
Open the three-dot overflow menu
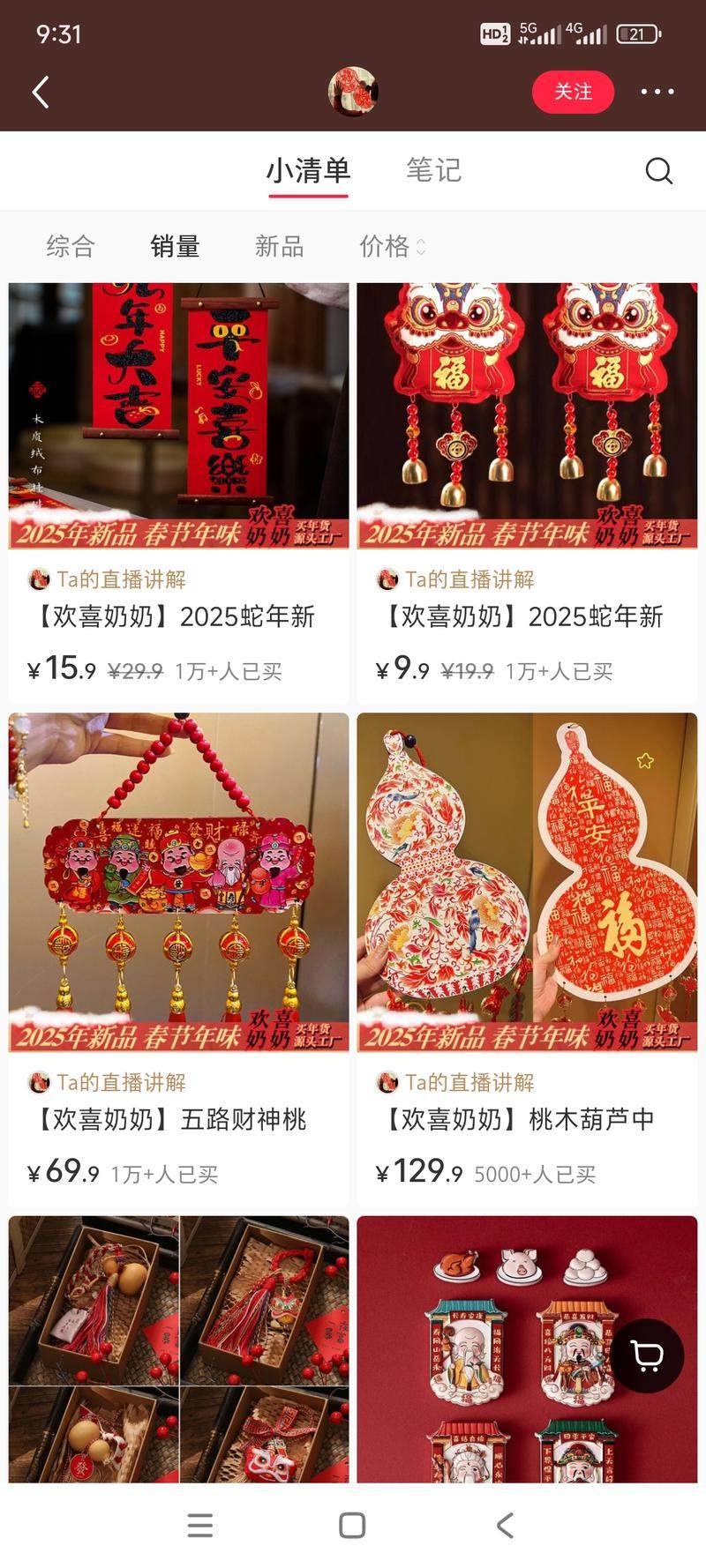657,92
